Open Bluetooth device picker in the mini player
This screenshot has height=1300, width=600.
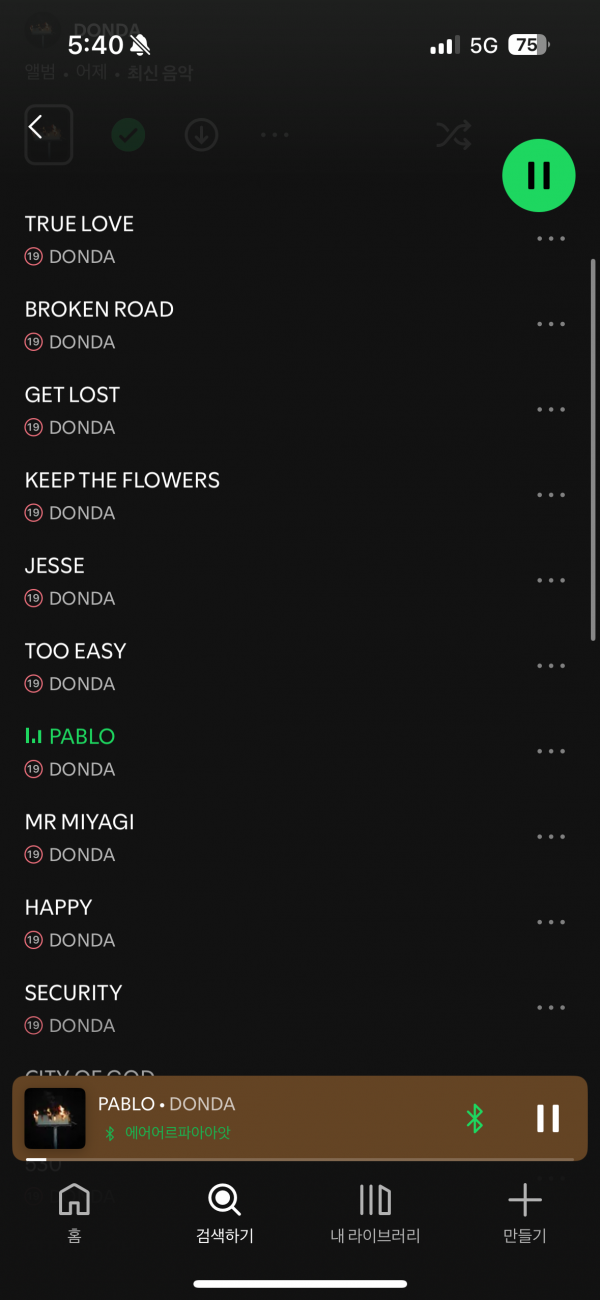(x=475, y=1118)
